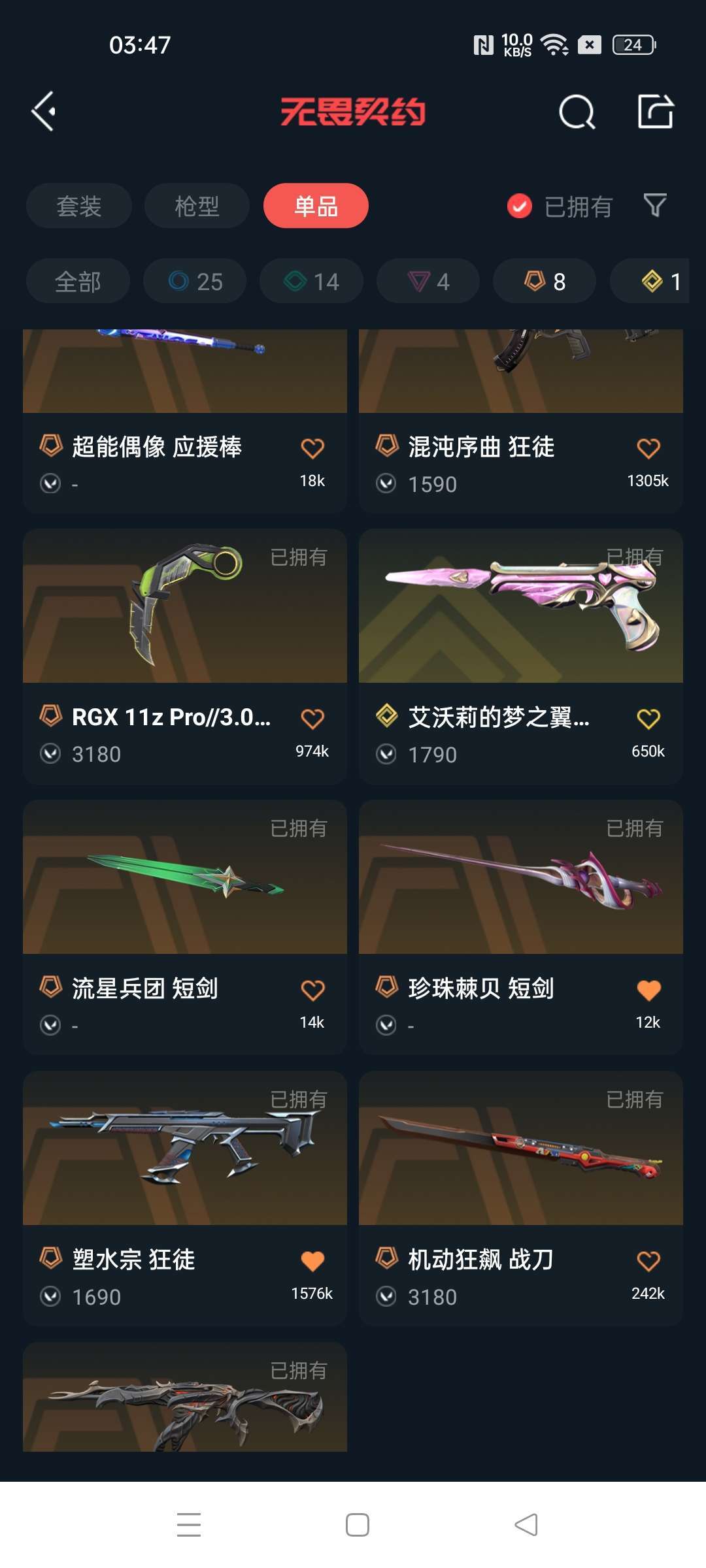Switch to the 枪型 tab
706x1568 pixels.
point(197,206)
